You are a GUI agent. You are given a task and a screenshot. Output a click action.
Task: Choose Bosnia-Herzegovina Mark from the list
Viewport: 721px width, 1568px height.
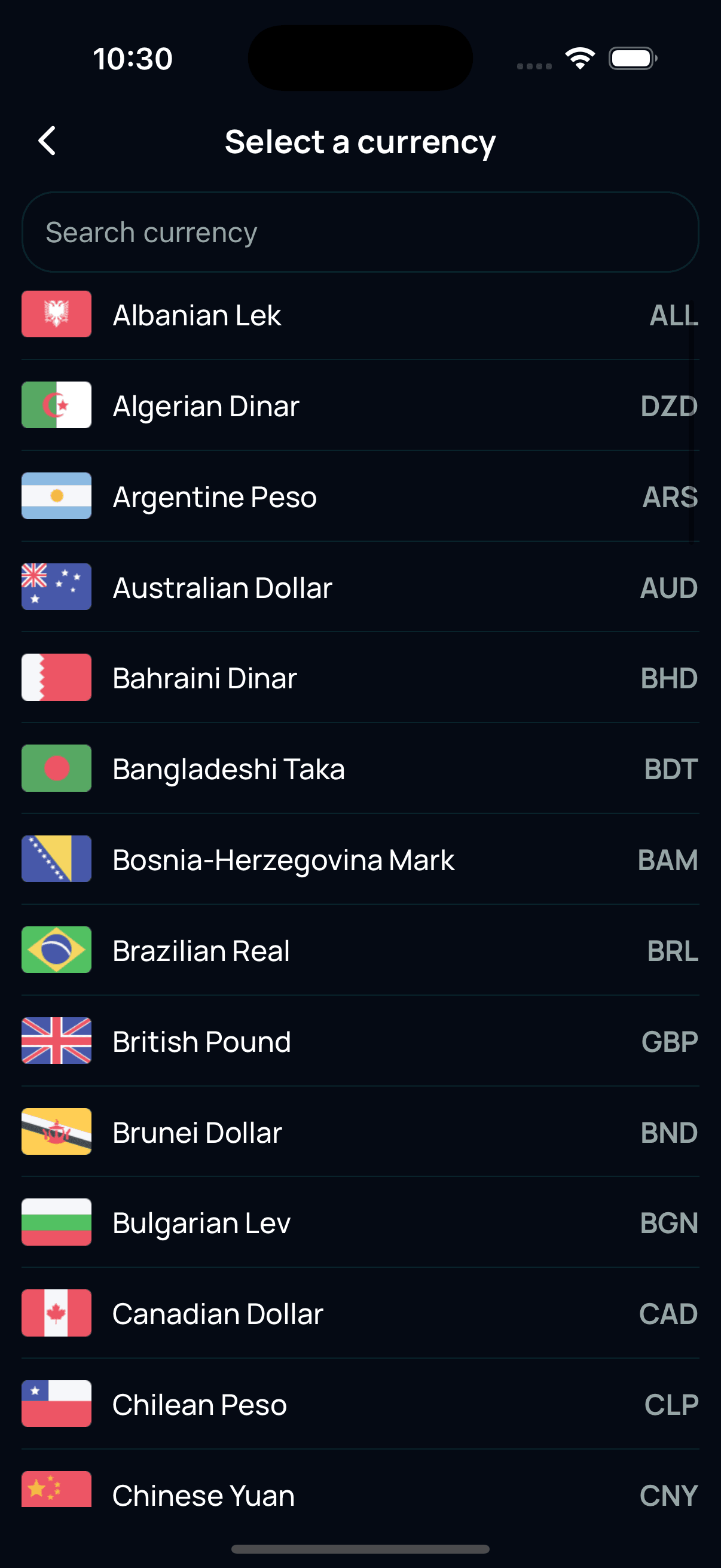[x=283, y=858]
